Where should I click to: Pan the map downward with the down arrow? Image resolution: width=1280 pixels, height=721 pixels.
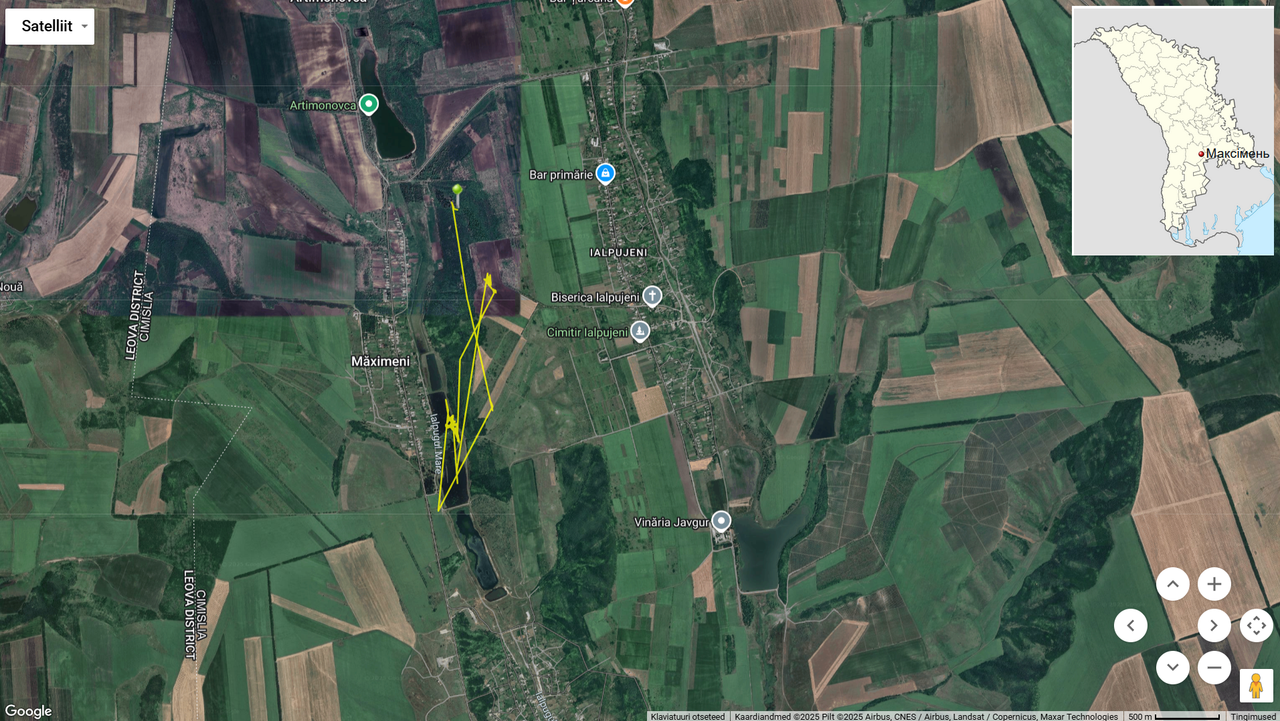click(x=1172, y=667)
